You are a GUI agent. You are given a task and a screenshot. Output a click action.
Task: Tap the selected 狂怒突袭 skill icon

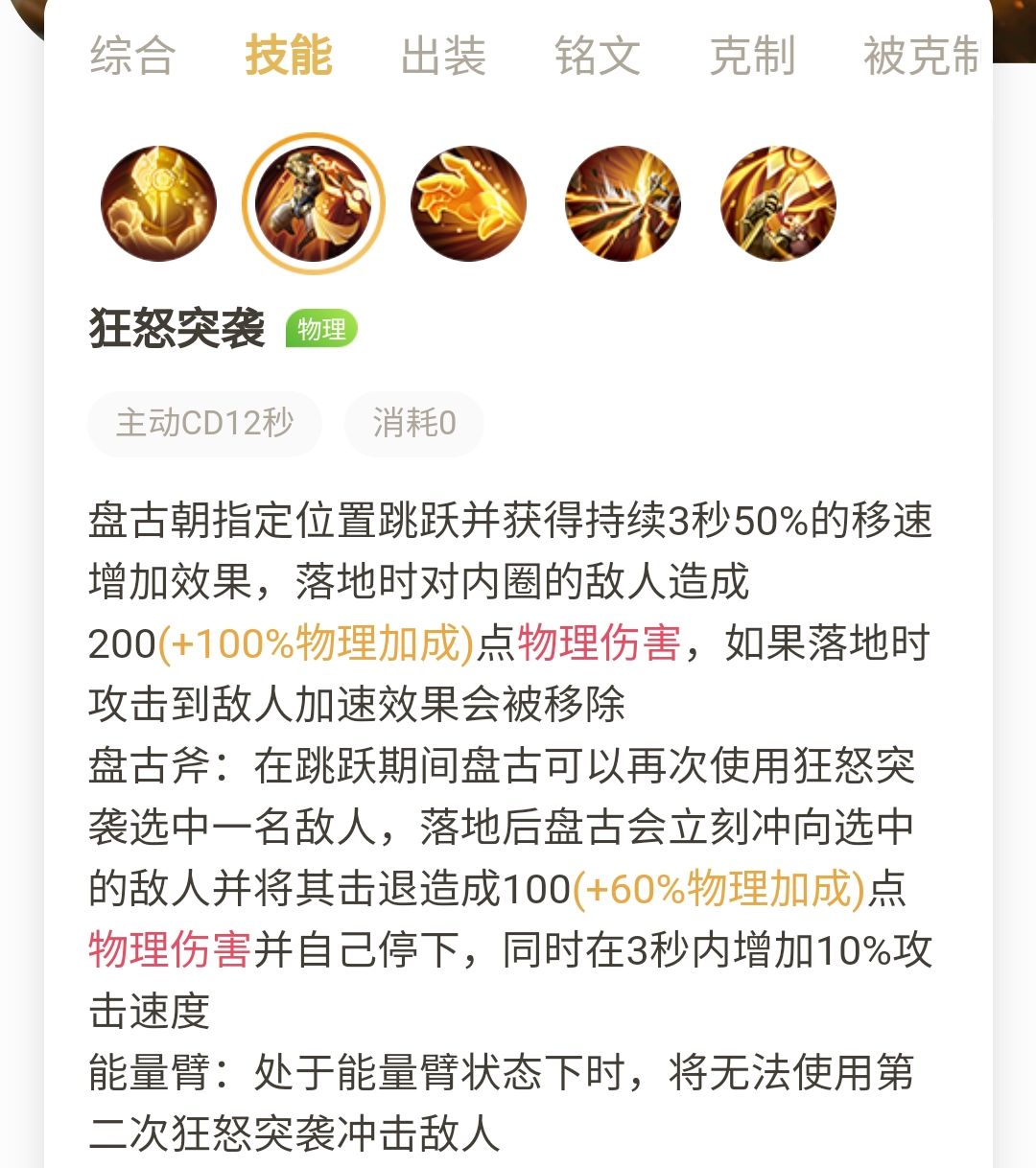(313, 203)
